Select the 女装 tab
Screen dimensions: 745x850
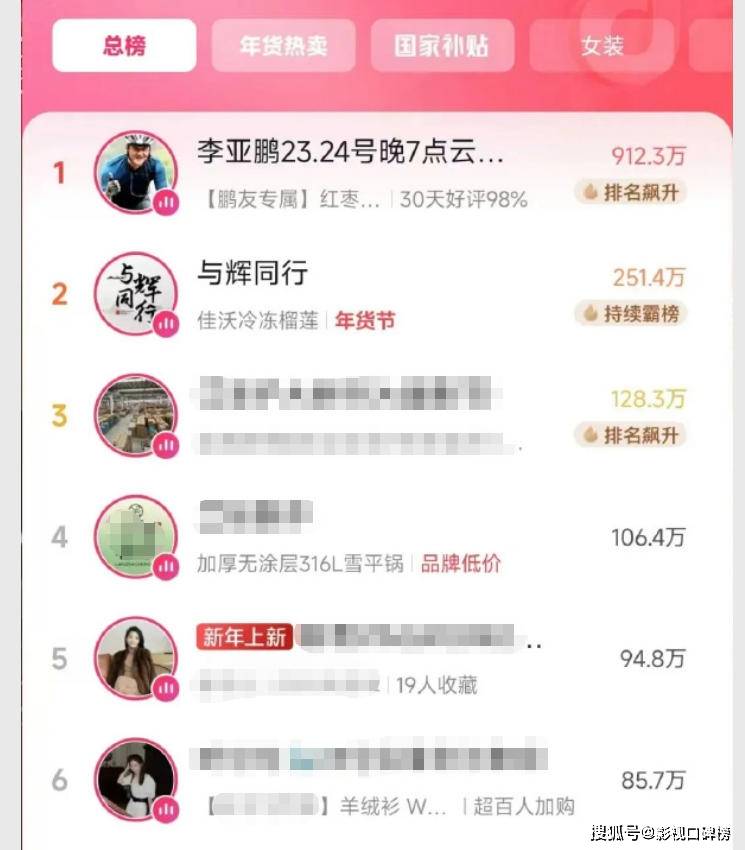tap(602, 46)
